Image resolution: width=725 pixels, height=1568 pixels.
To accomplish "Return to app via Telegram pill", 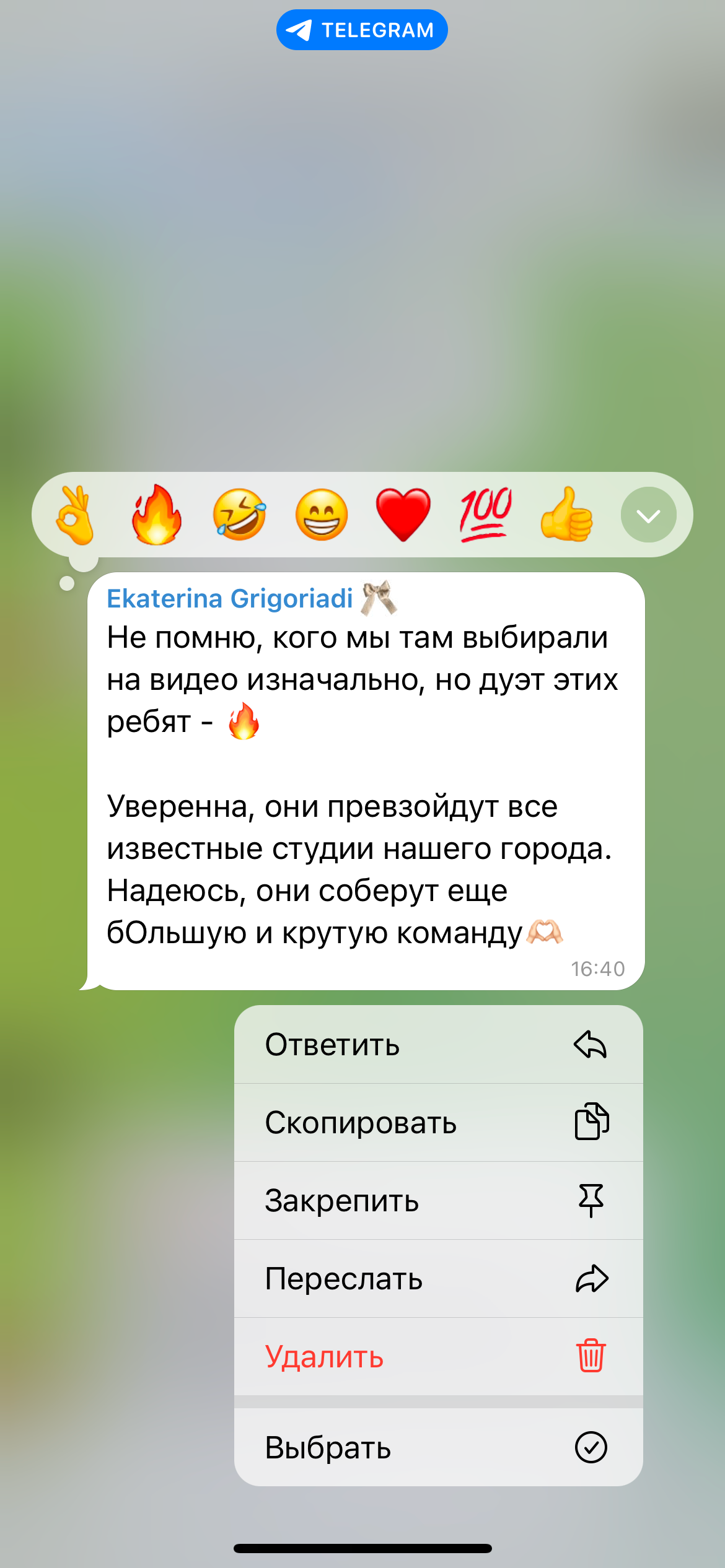I will point(362,30).
